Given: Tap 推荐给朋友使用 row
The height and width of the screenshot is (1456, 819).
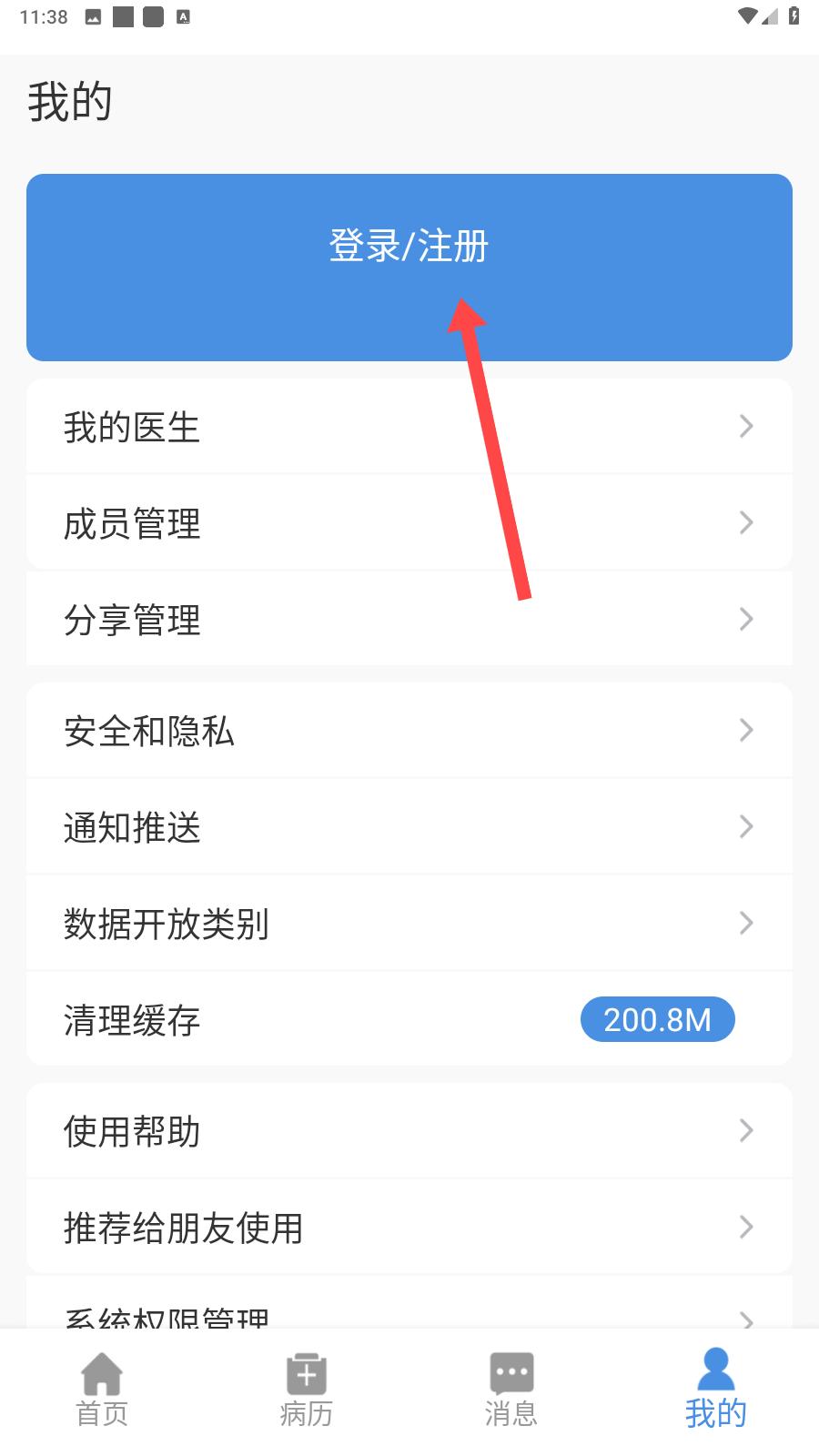Looking at the screenshot, I should [409, 1228].
